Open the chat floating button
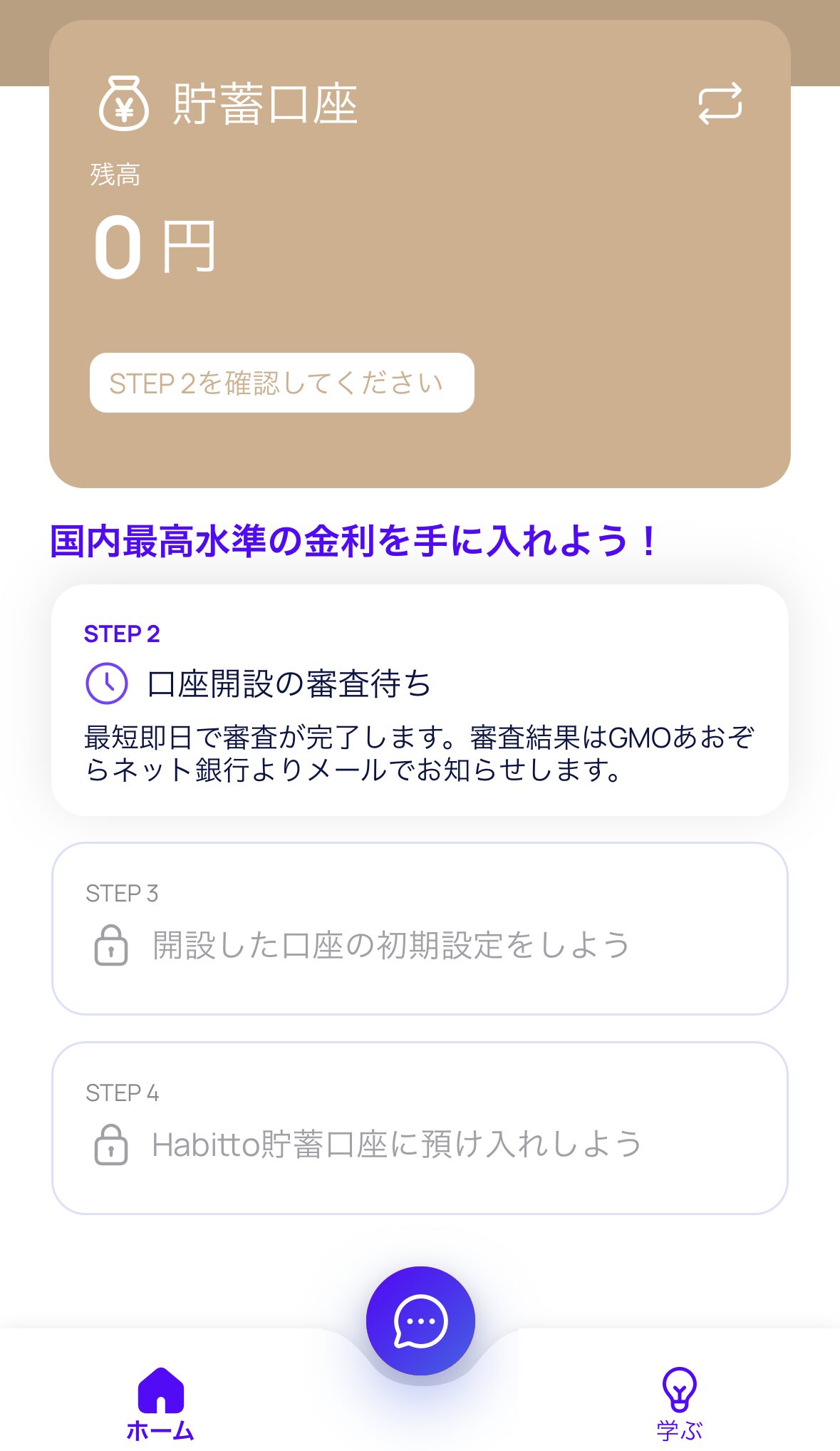Viewport: 840px width, 1451px height. coord(420,1321)
